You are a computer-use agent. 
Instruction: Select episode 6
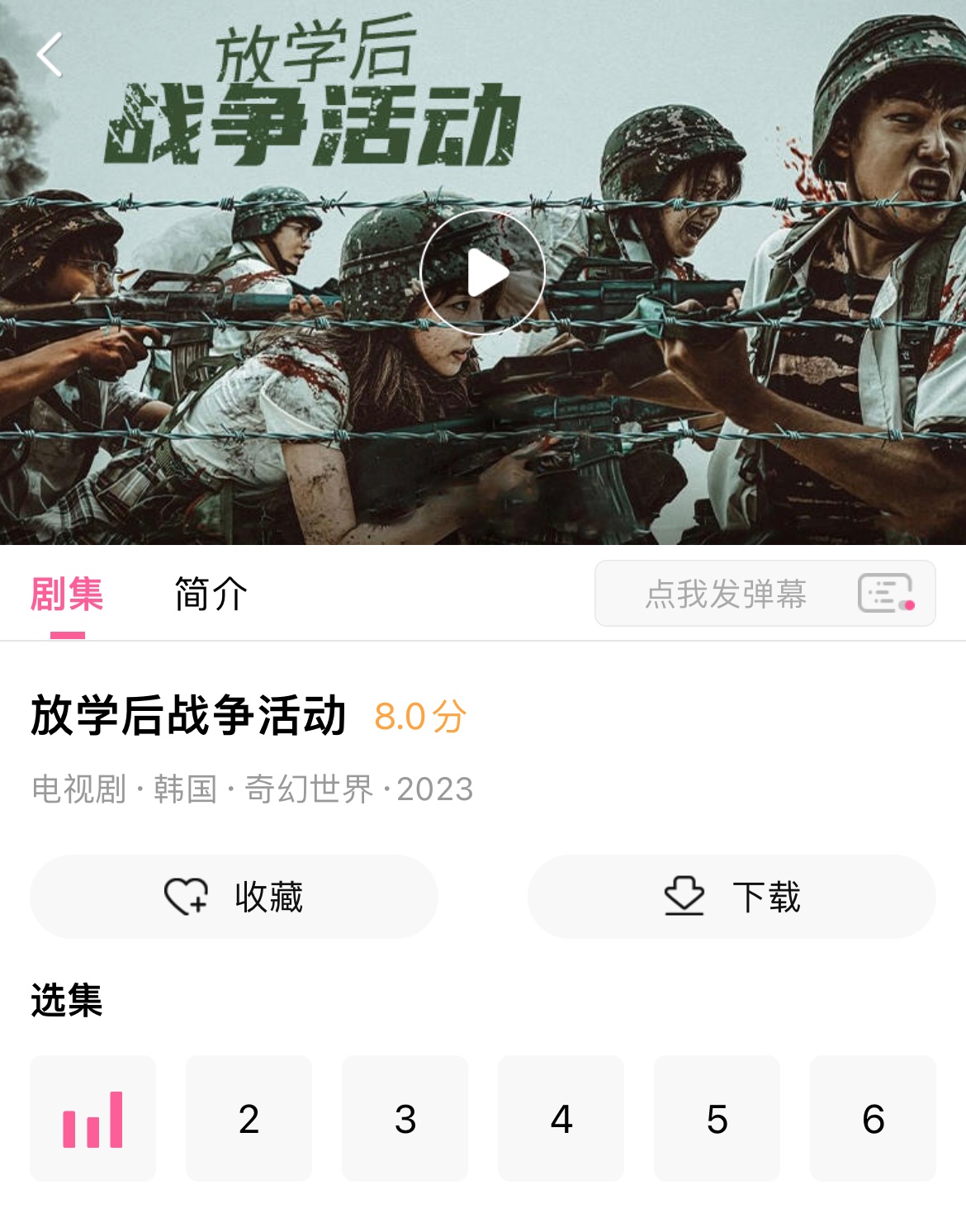pyautogui.click(x=873, y=1118)
